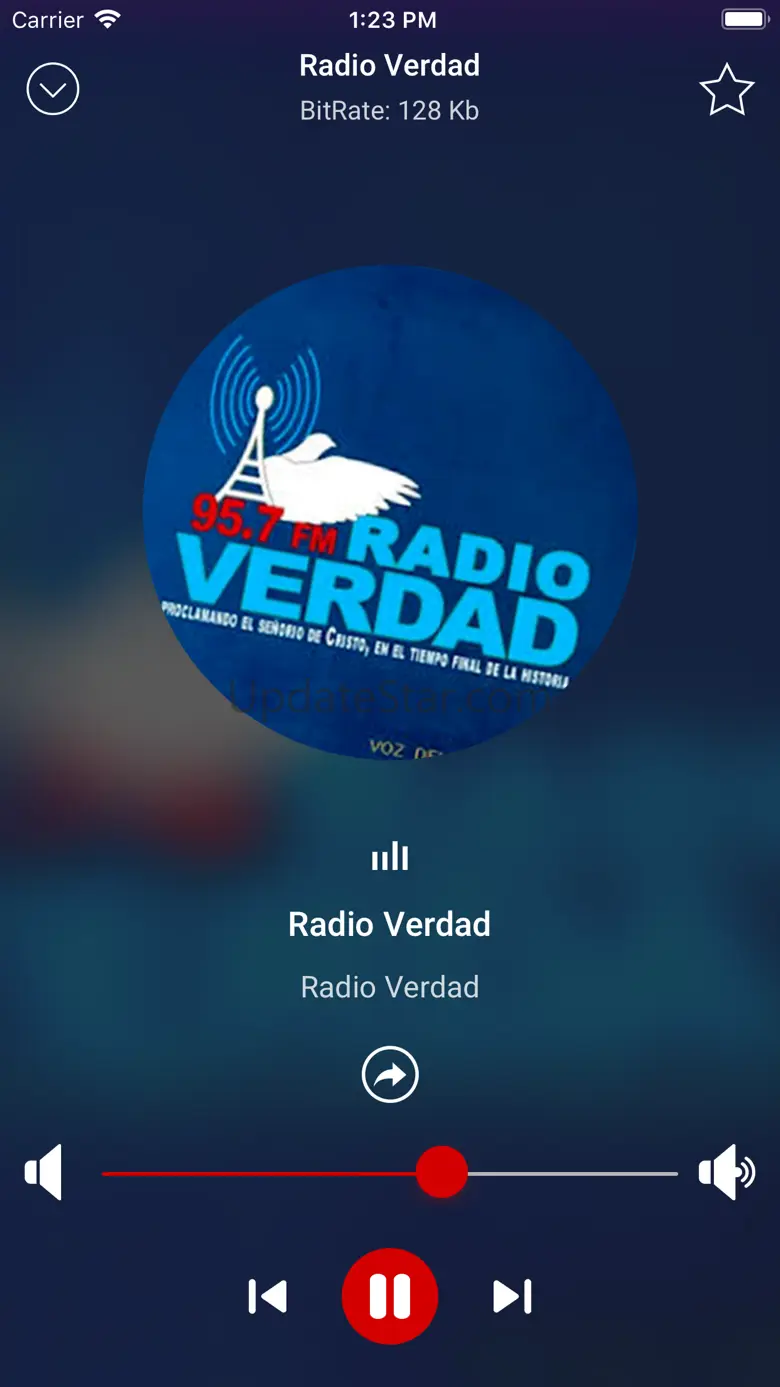The image size is (780, 1387).
Task: Raise volume with the loud speaker icon
Action: 726,1172
